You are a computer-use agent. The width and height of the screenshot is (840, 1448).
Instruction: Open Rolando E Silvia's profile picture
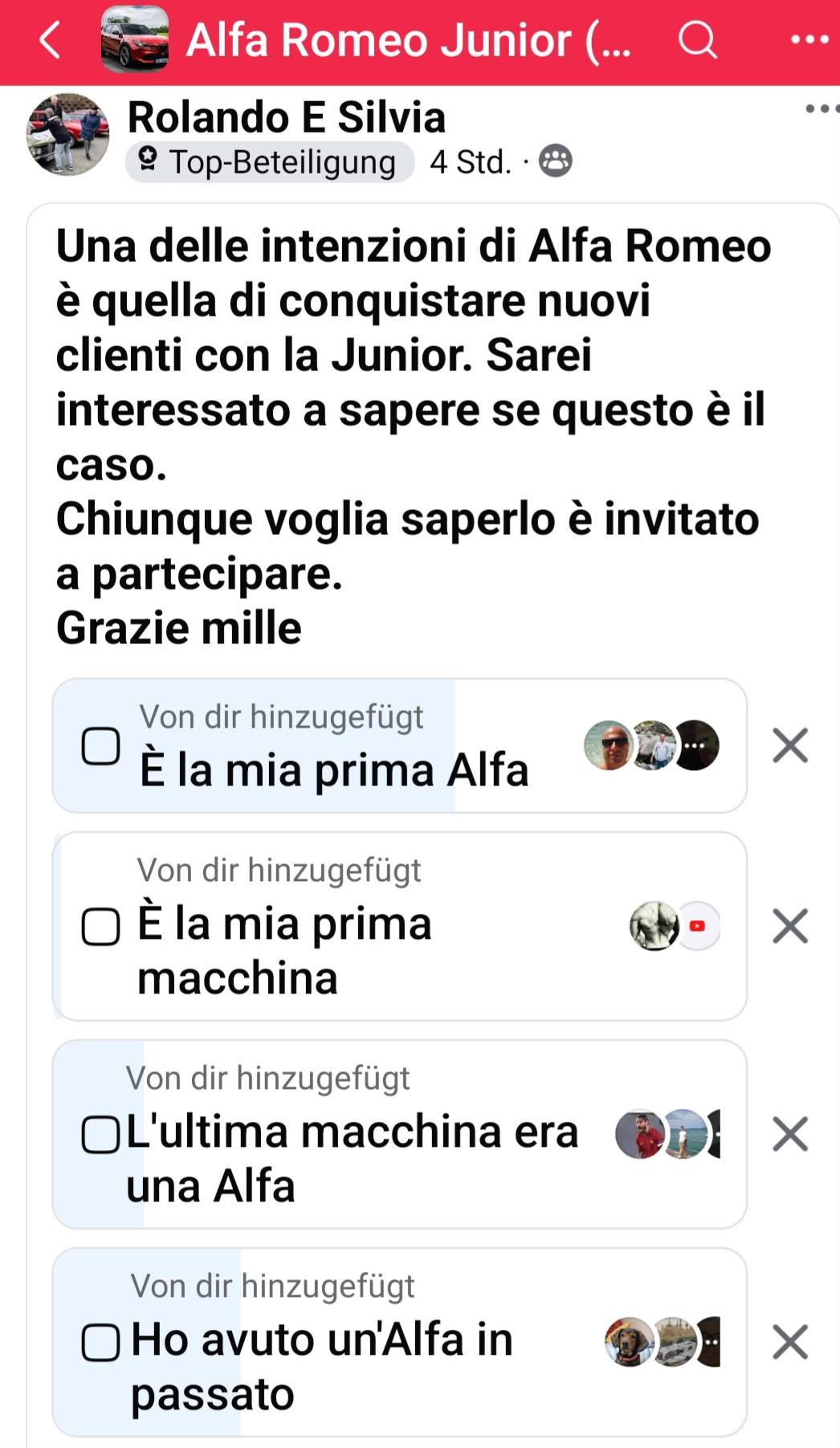pos(68,134)
